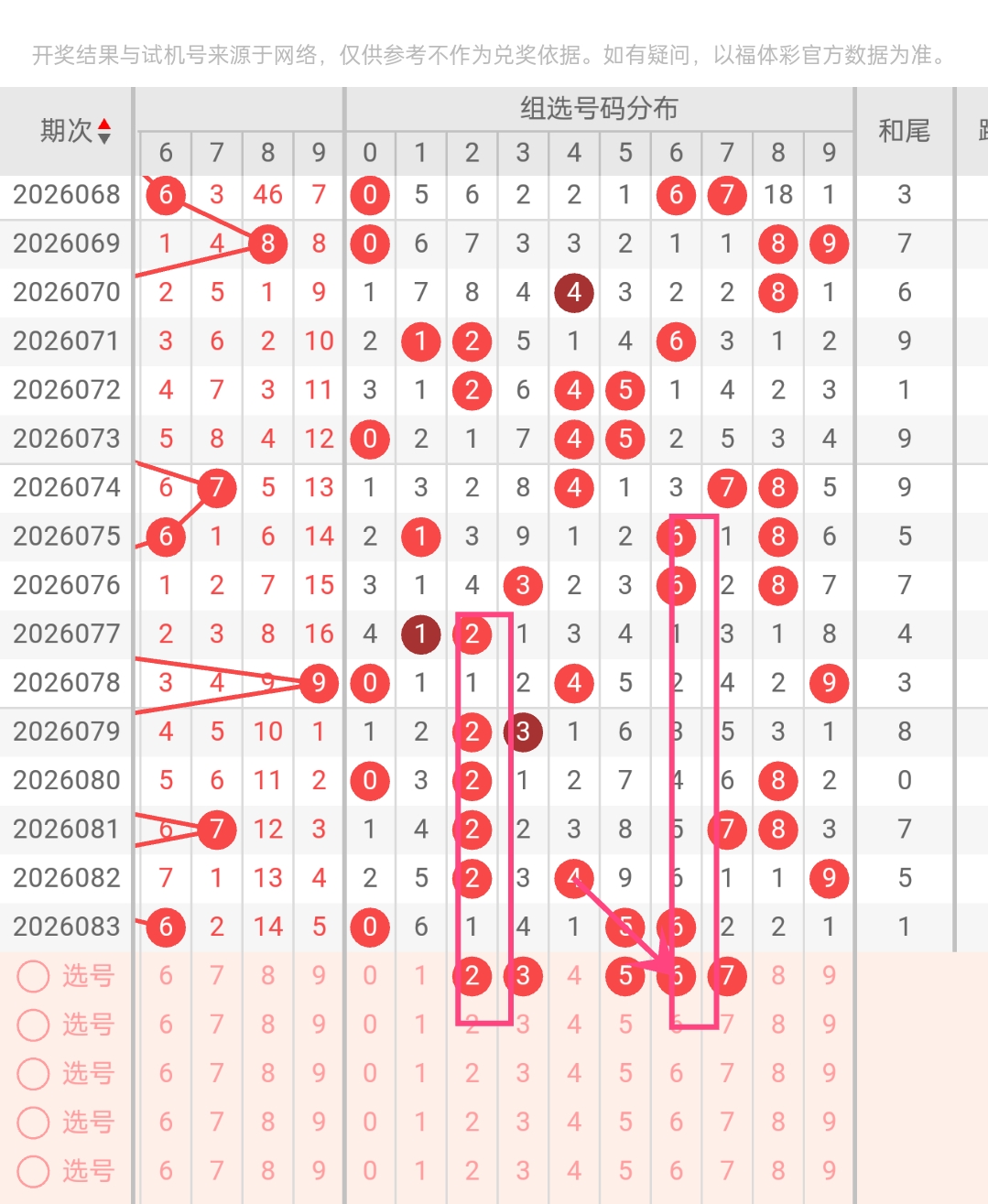Enable the first 选号 radio button
The image size is (988, 1204).
(x=34, y=976)
